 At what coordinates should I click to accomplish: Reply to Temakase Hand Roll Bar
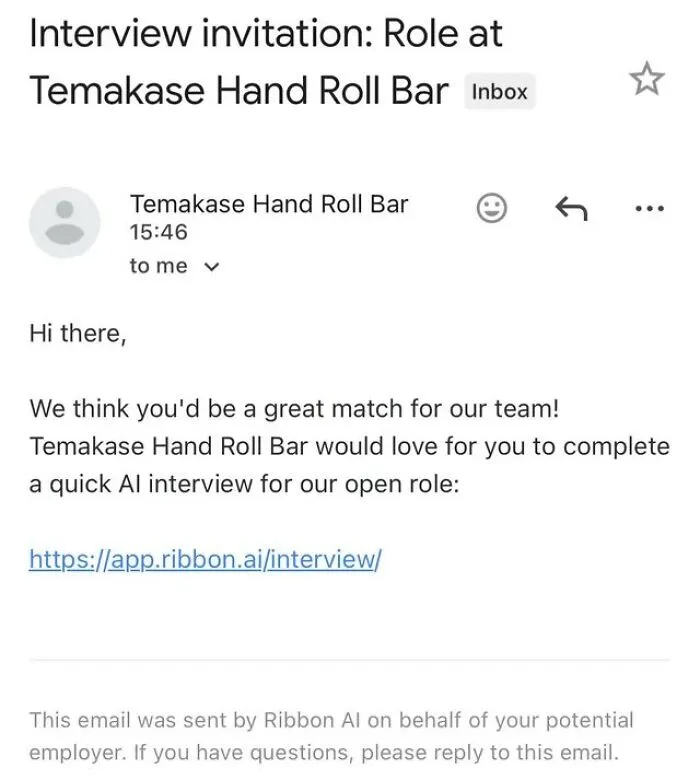click(571, 208)
